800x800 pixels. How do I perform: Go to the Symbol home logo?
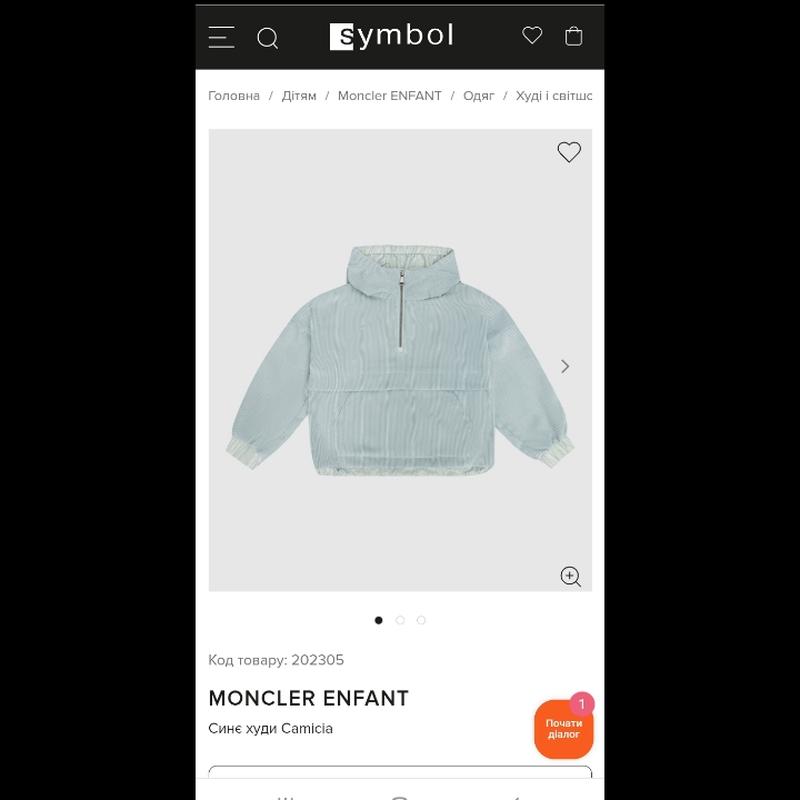tap(391, 36)
